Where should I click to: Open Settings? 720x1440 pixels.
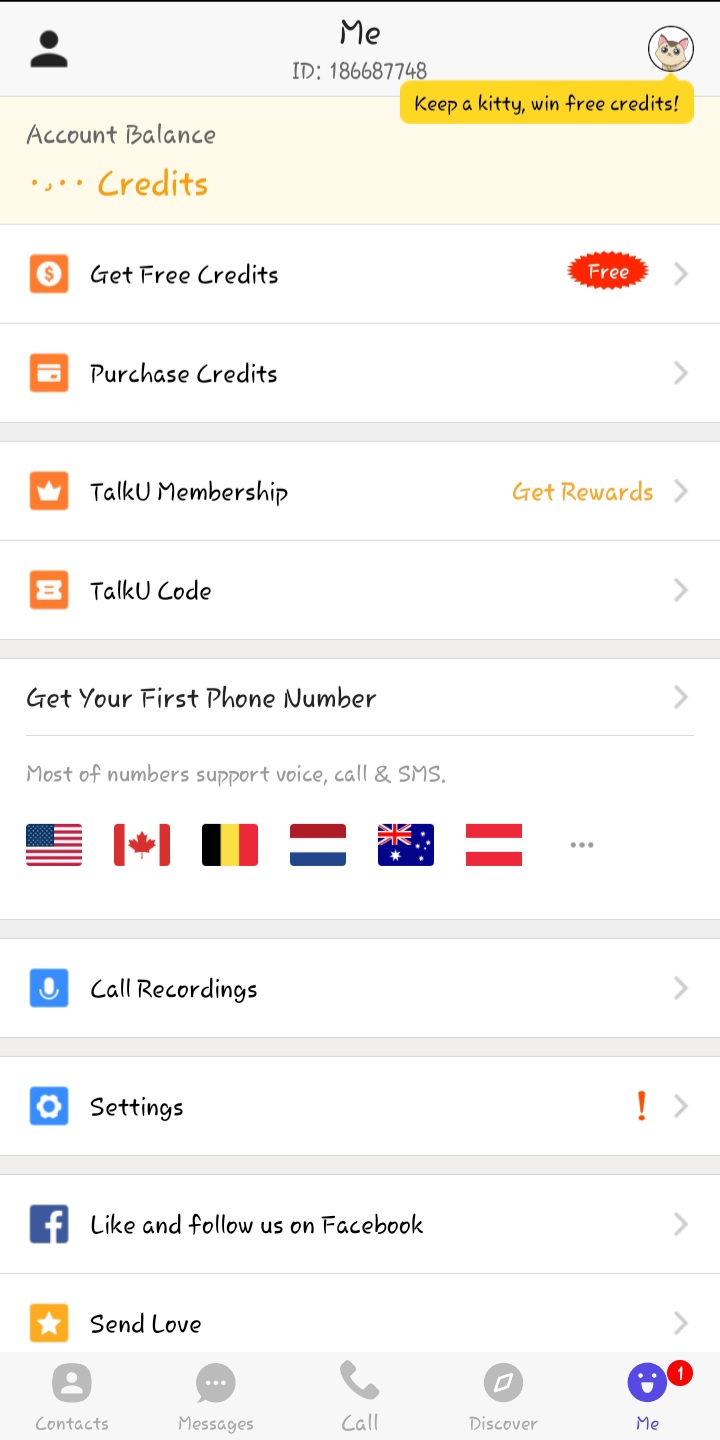click(360, 1107)
